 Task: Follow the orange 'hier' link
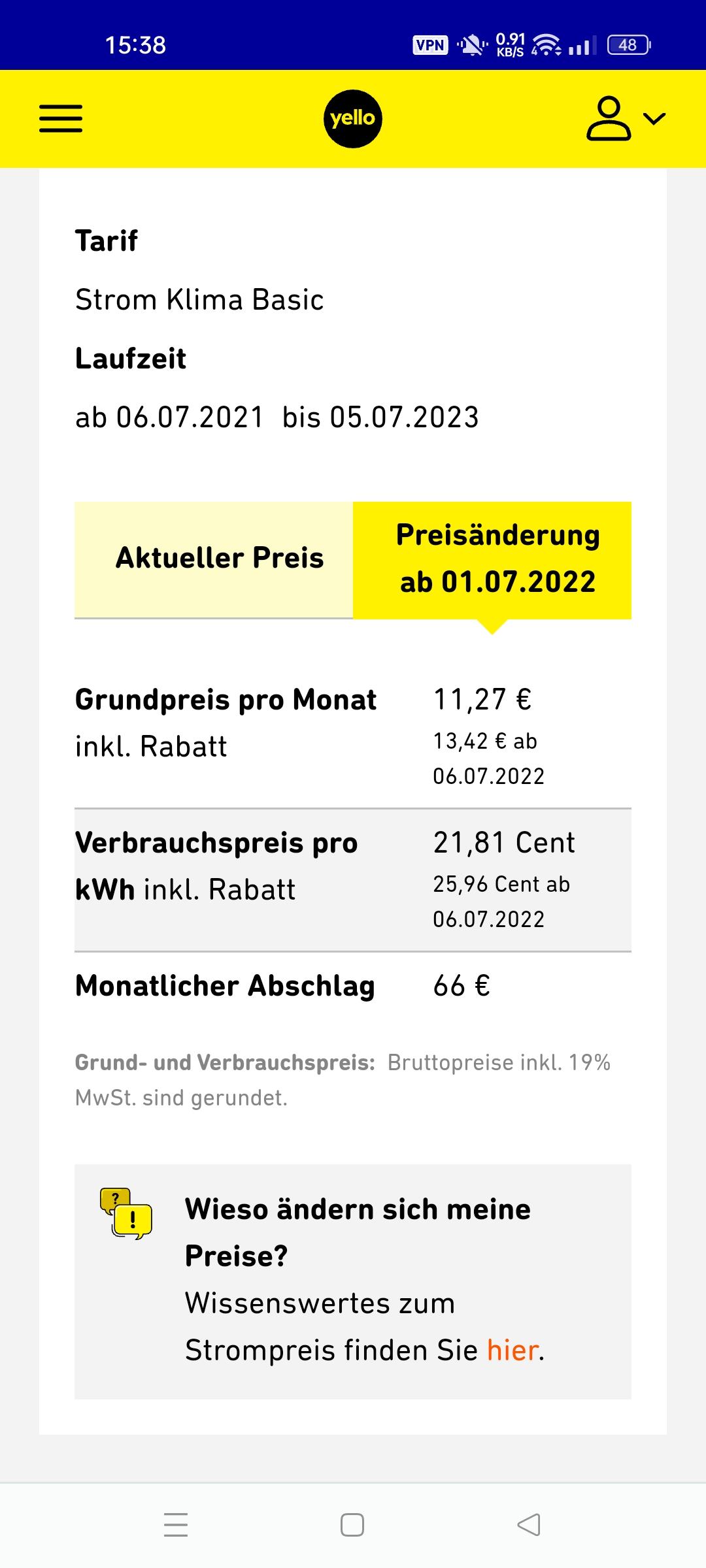point(513,1350)
